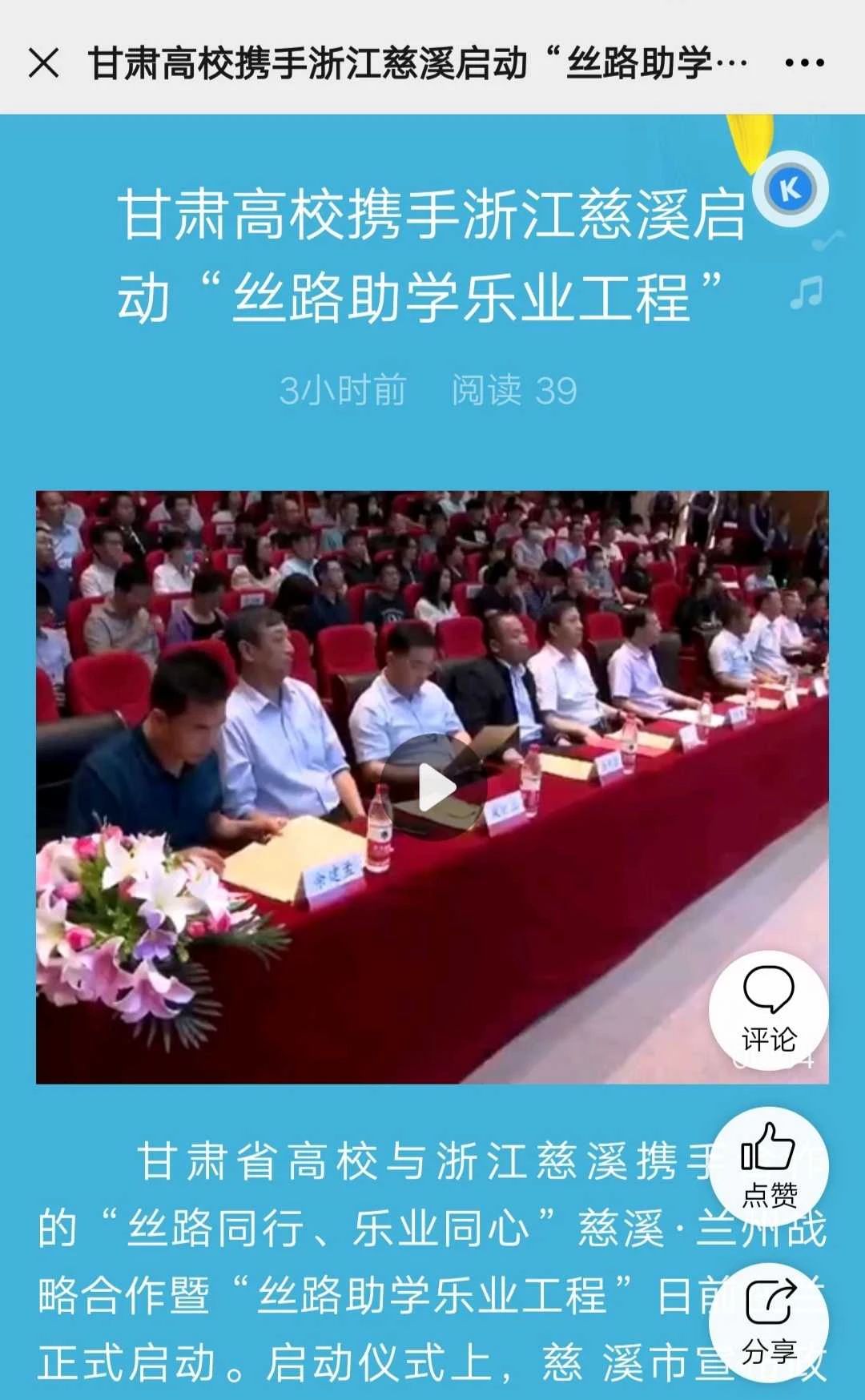Toggle the background music note icon

coord(807,292)
